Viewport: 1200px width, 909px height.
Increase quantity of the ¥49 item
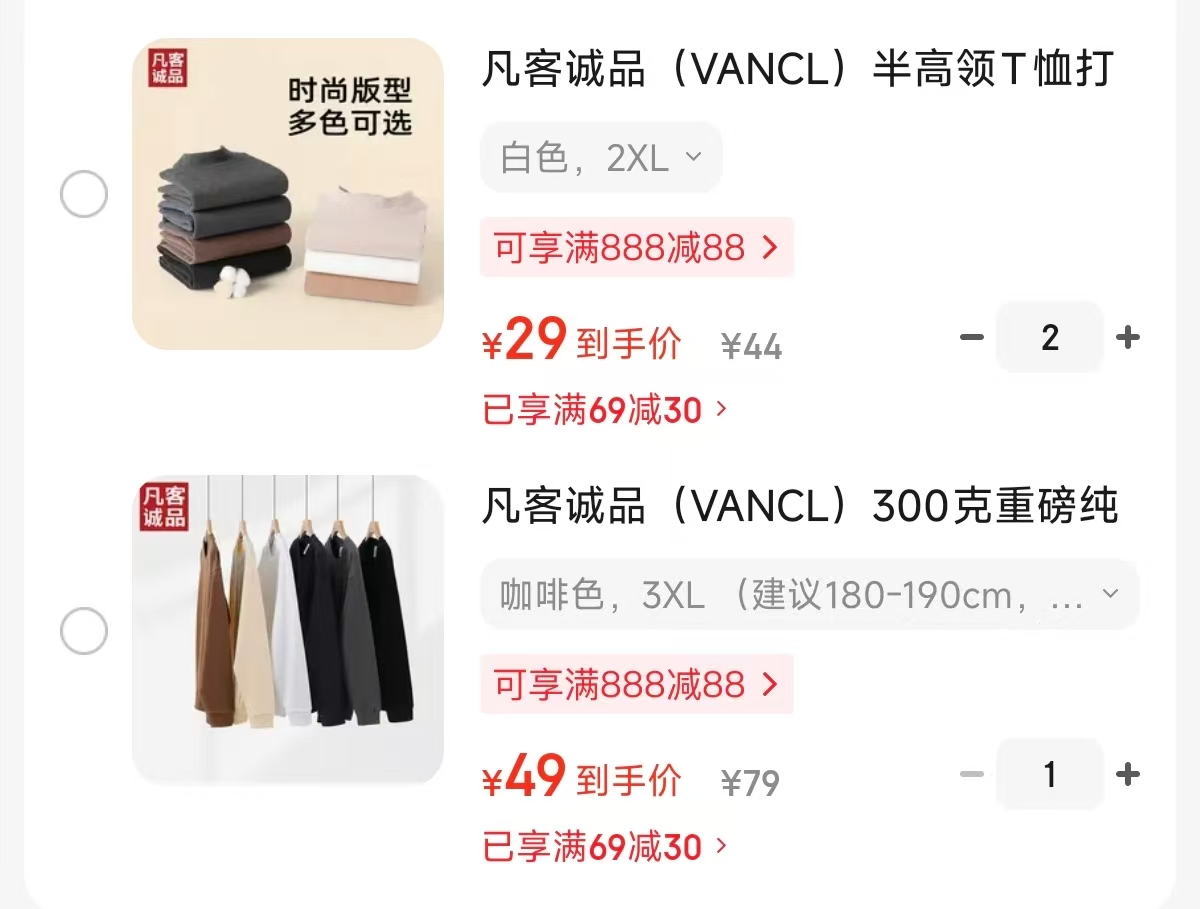click(1128, 775)
